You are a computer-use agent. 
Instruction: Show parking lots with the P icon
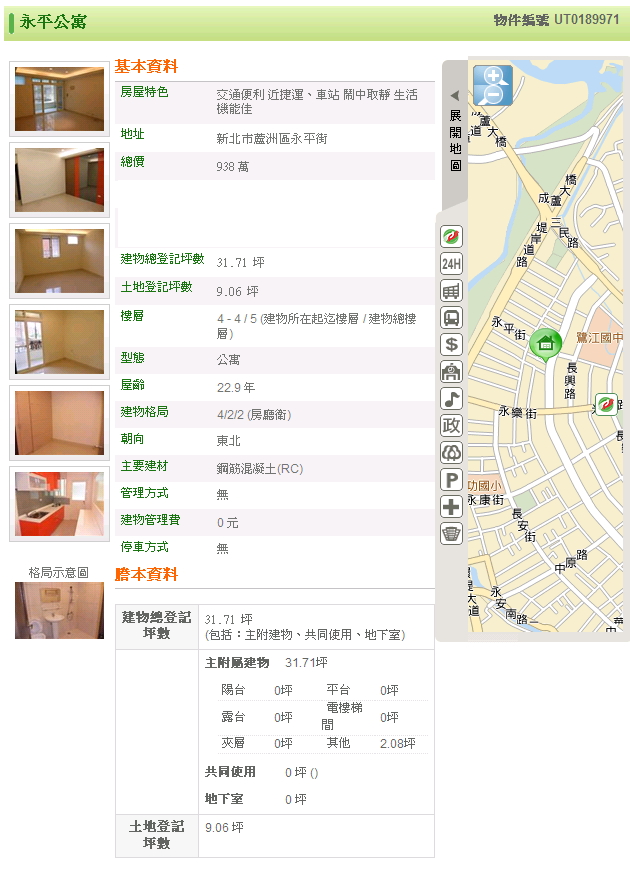pyautogui.click(x=452, y=480)
